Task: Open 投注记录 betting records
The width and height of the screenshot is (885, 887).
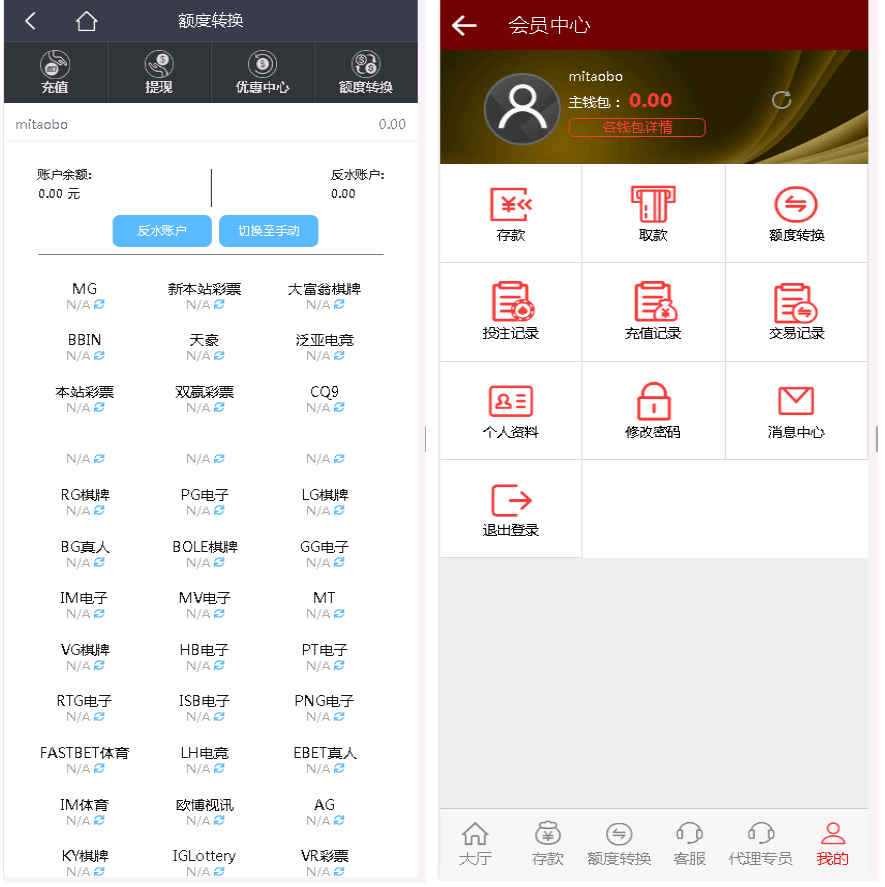Action: tap(510, 312)
